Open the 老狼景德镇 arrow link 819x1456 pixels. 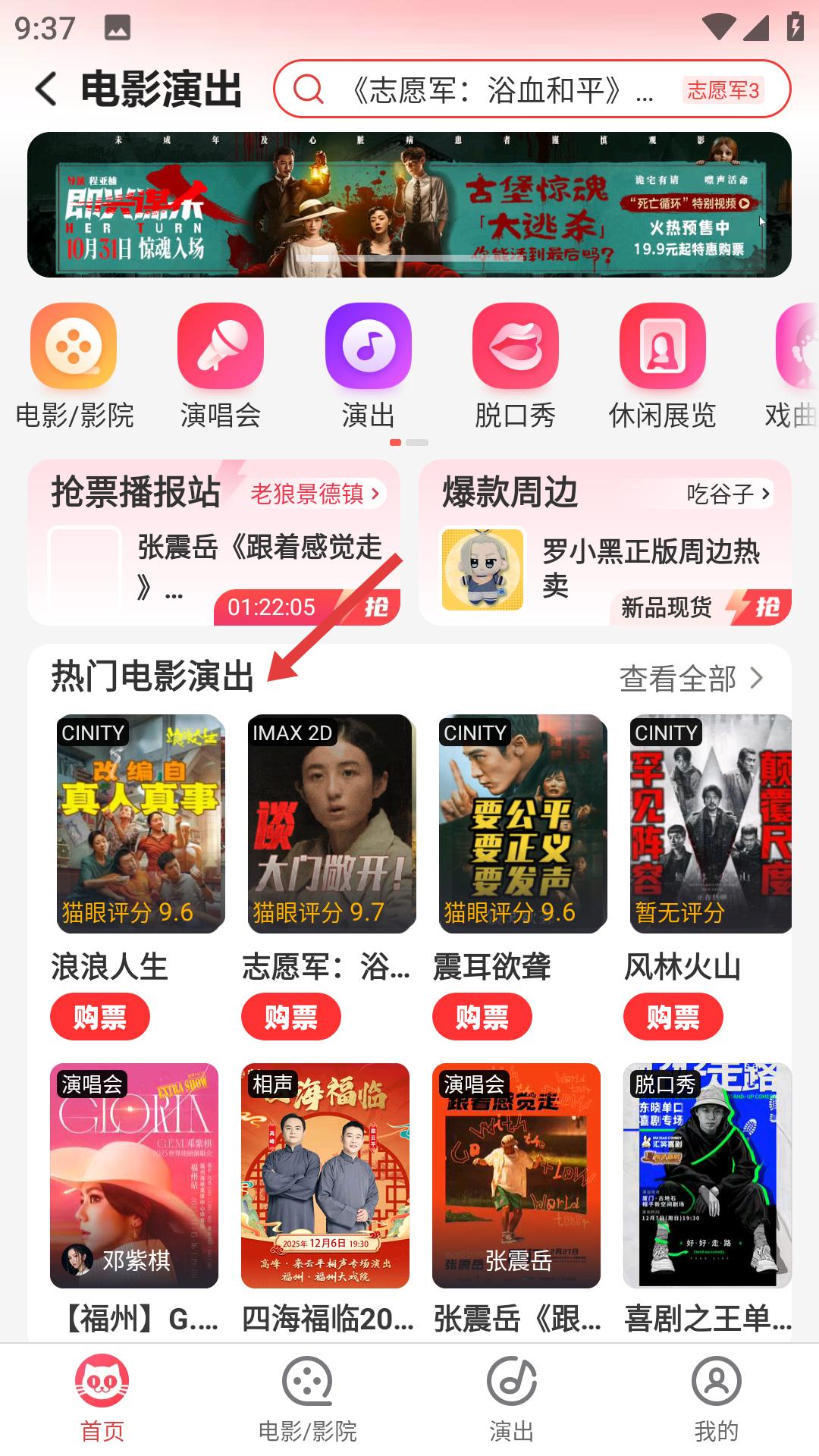point(312,493)
